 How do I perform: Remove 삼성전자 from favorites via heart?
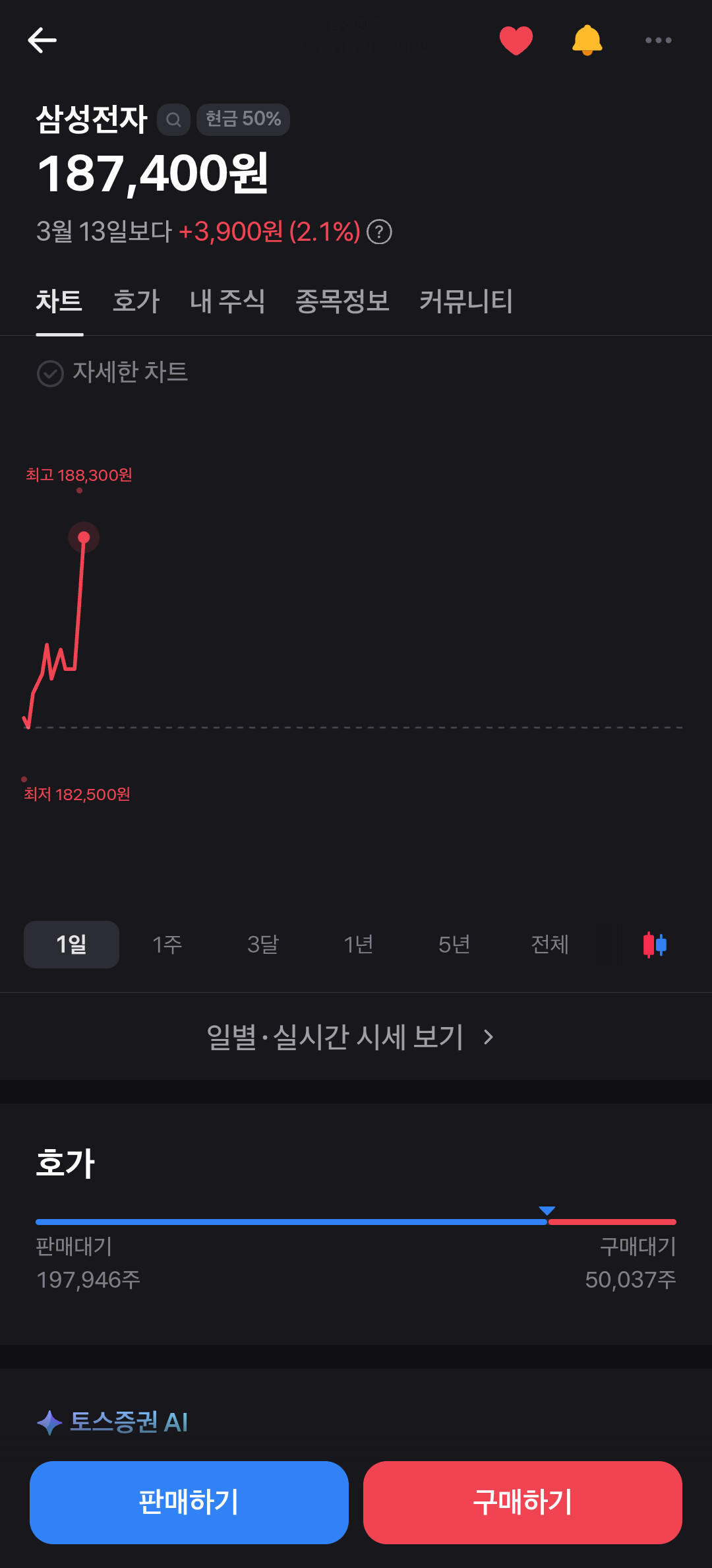pyautogui.click(x=516, y=40)
